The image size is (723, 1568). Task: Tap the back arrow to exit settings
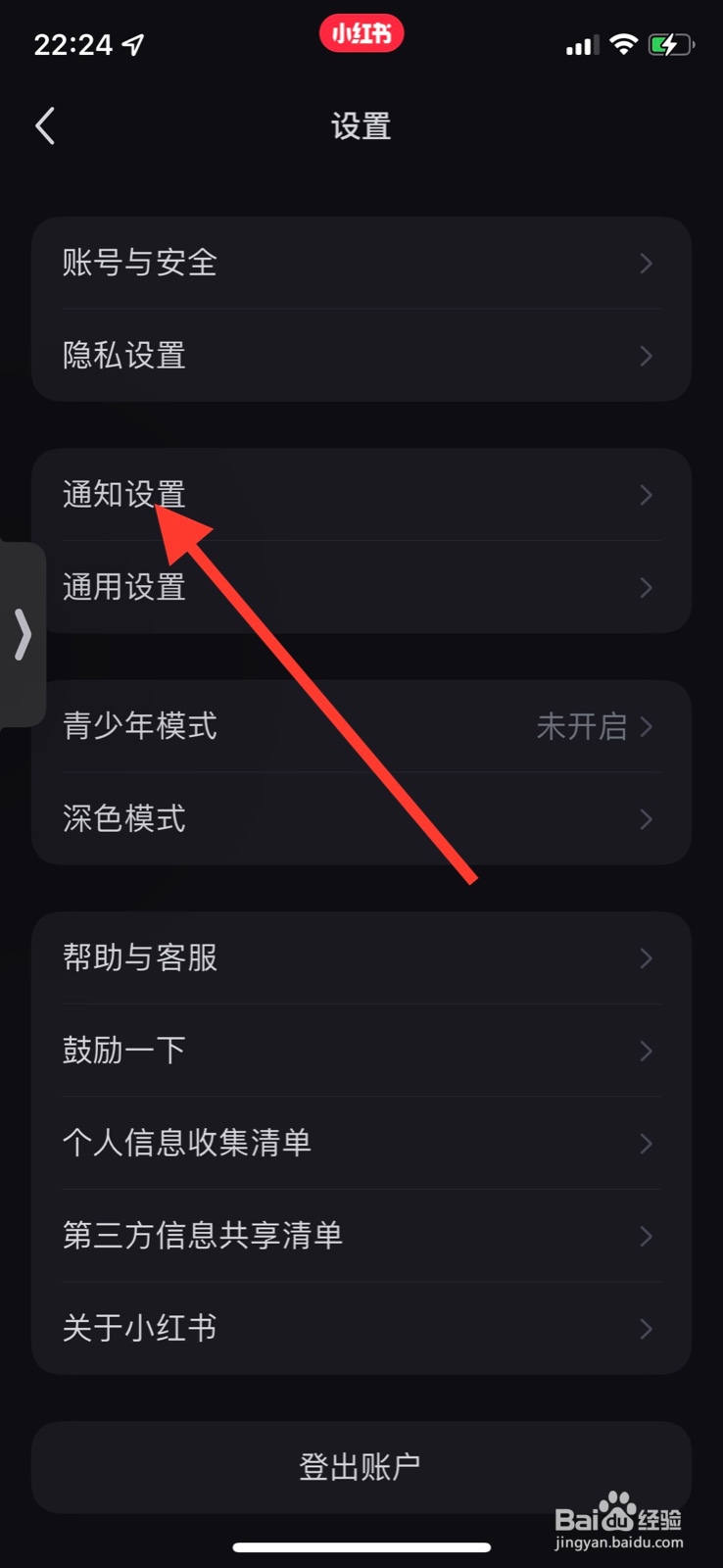click(43, 125)
